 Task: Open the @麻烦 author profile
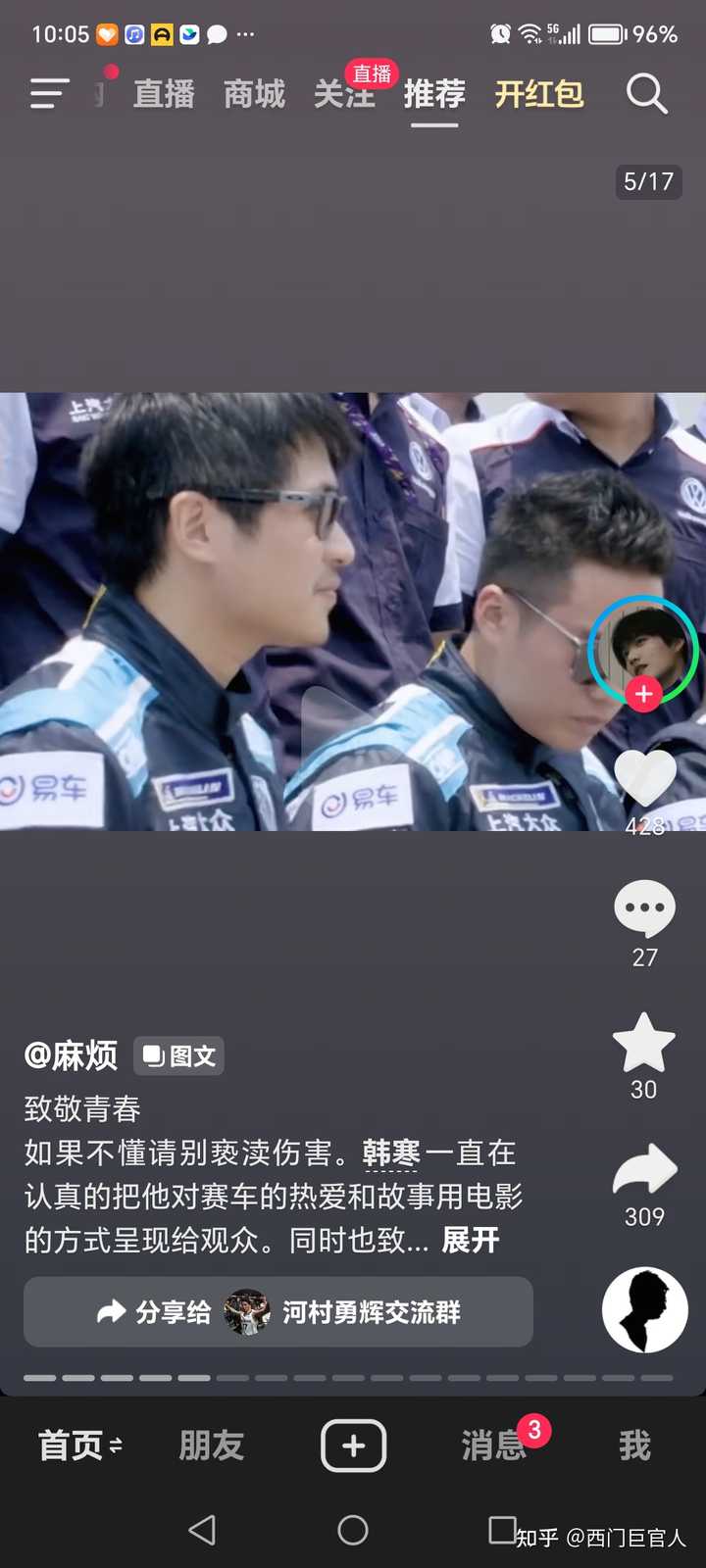click(x=71, y=1055)
